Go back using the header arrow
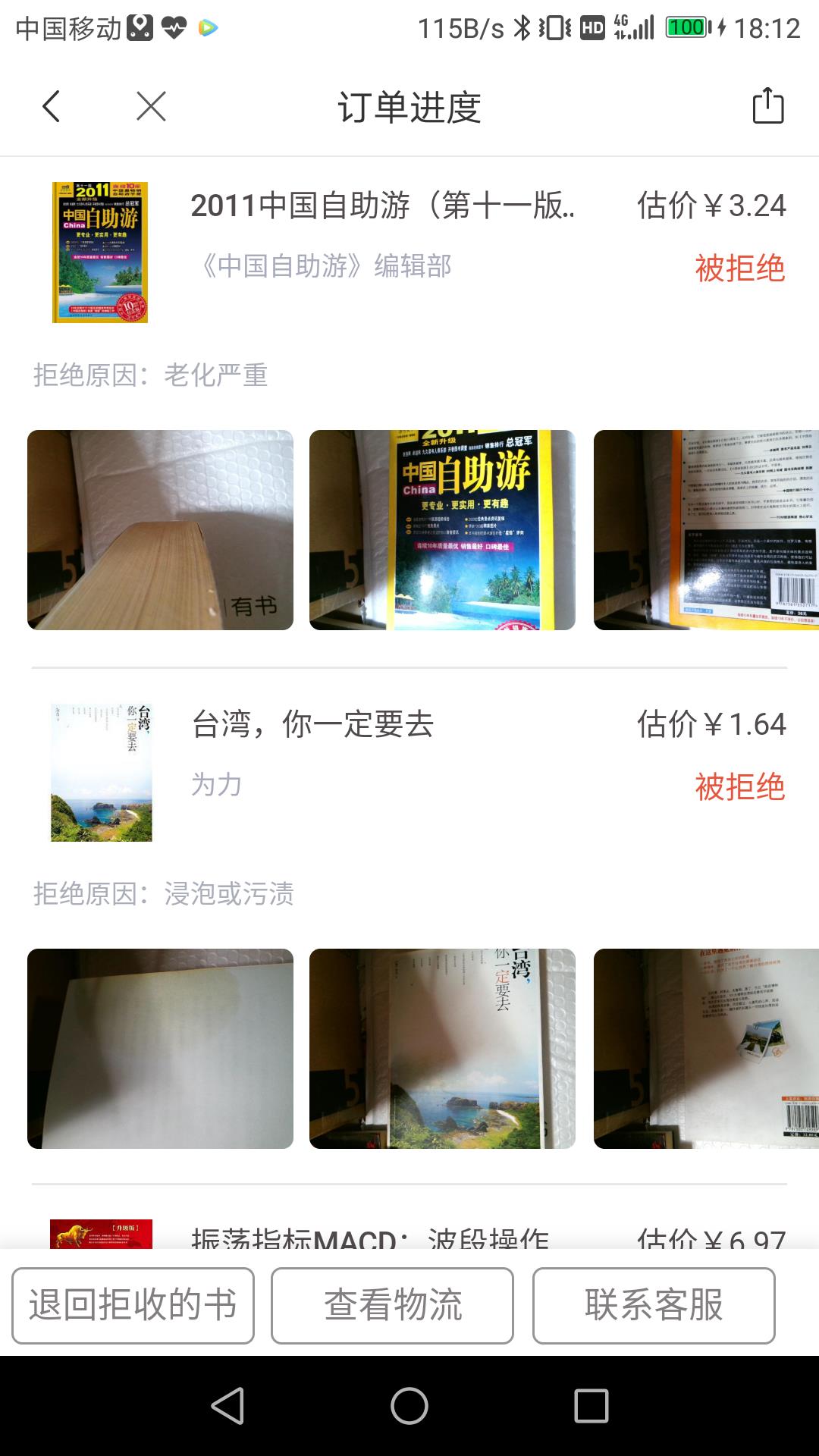Image resolution: width=819 pixels, height=1456 pixels. pyautogui.click(x=51, y=106)
